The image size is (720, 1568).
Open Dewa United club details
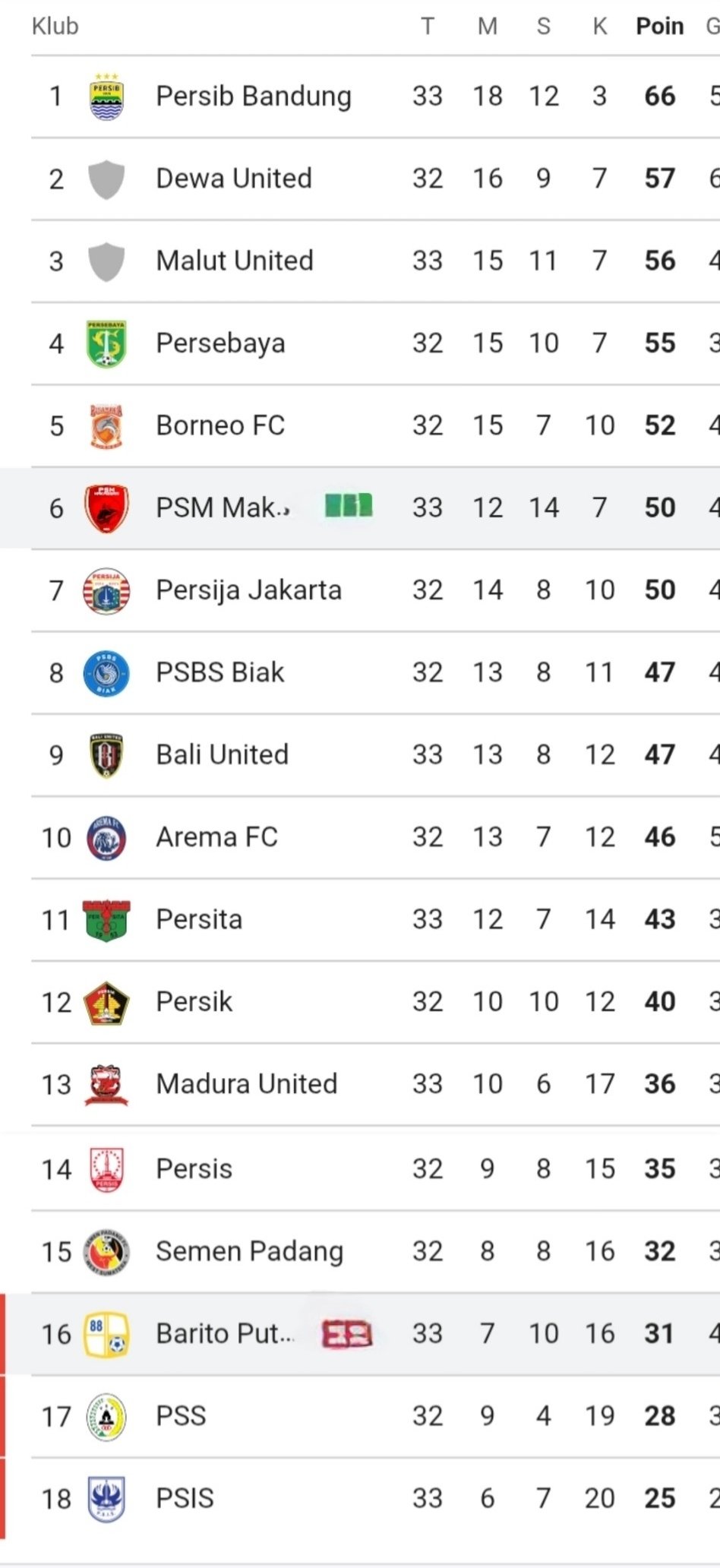[x=360, y=179]
